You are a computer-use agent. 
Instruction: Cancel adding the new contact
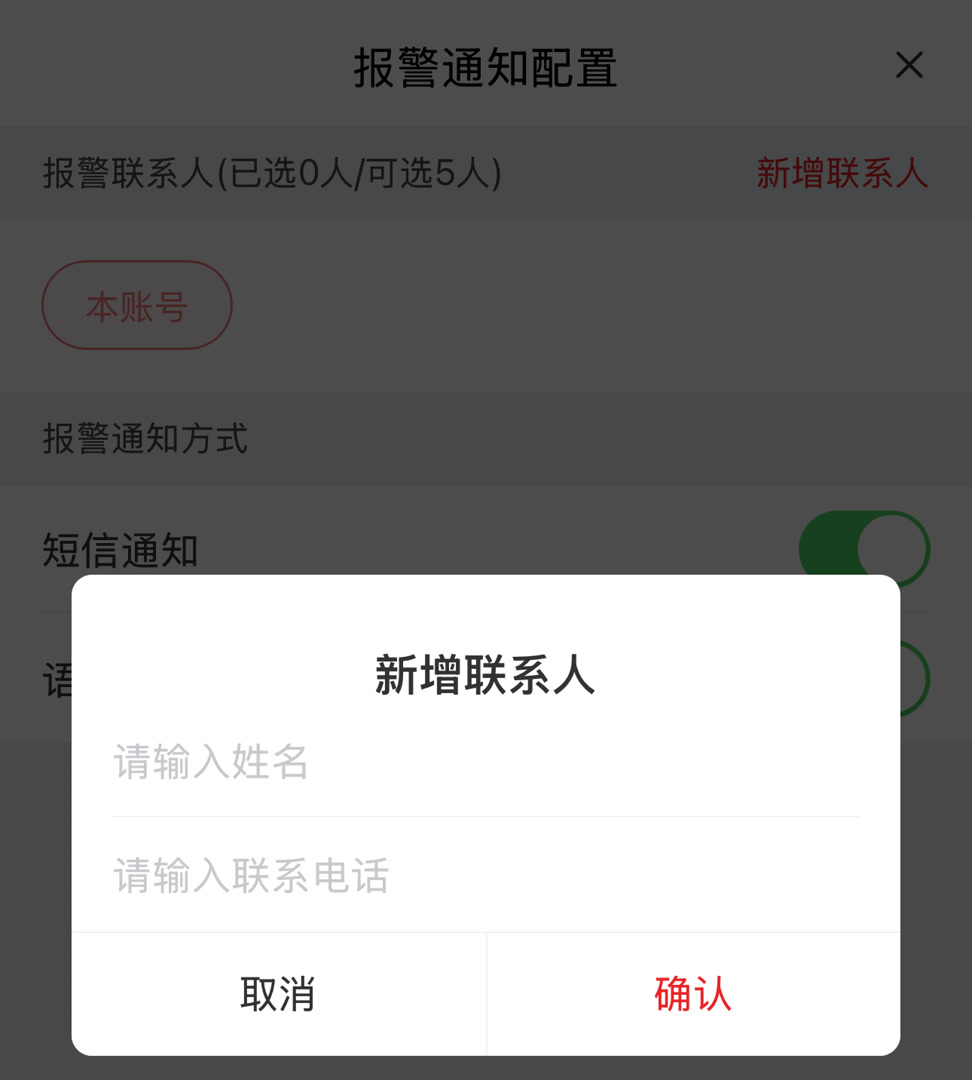click(278, 994)
